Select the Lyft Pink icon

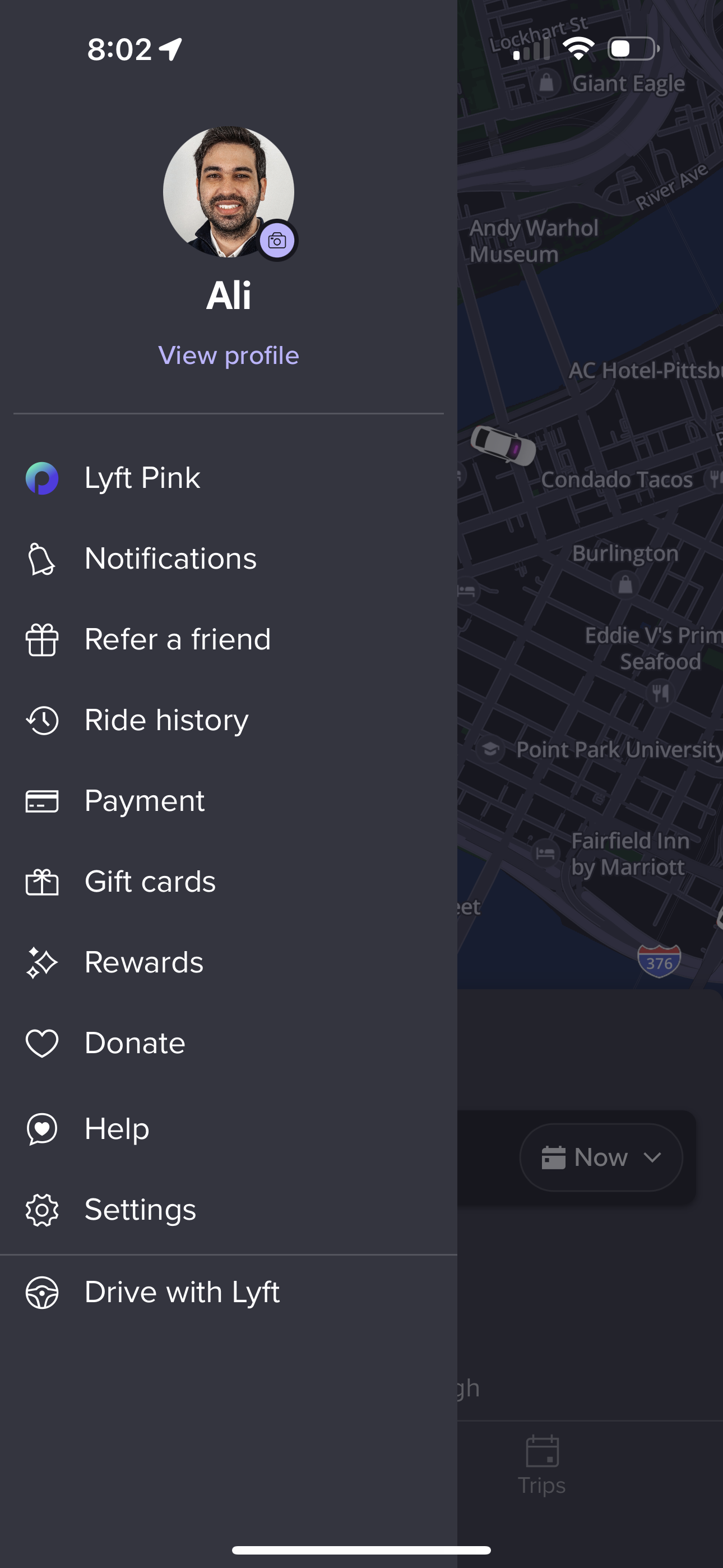click(x=41, y=478)
